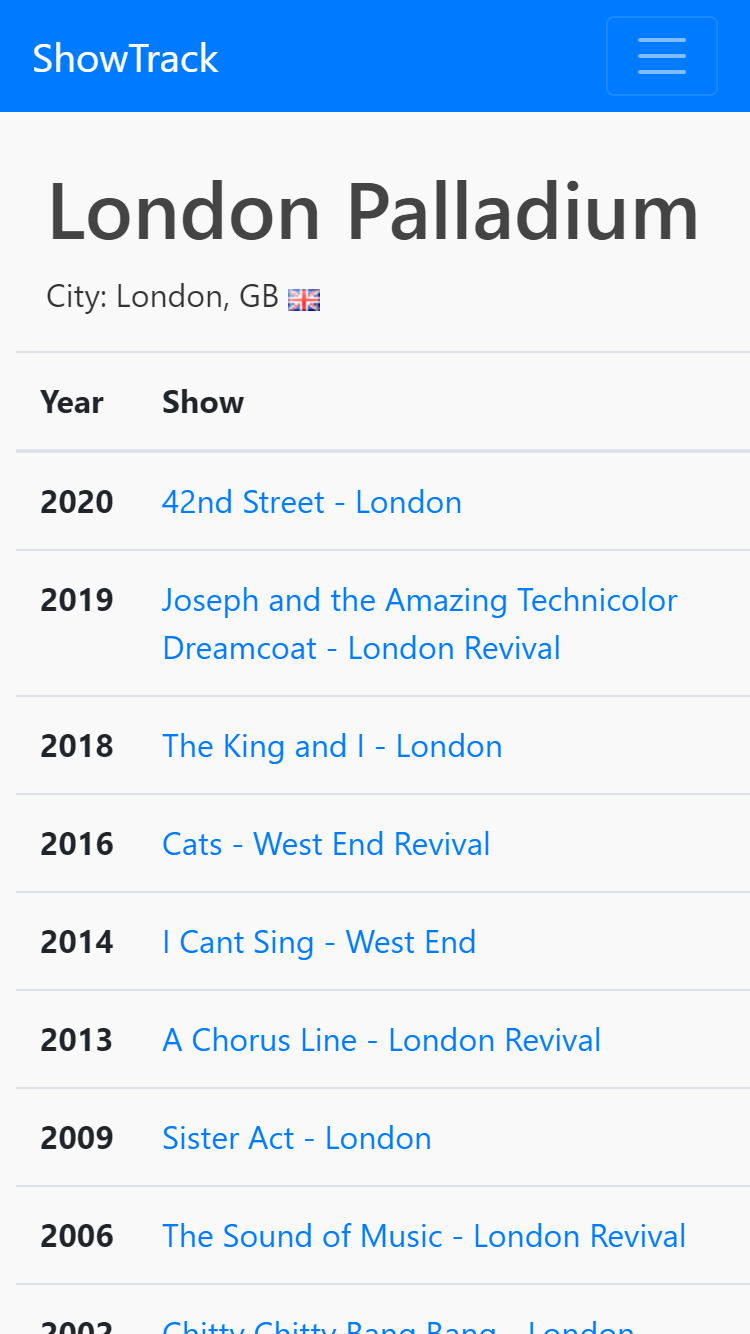Click the ShowTrack brand link
The height and width of the screenshot is (1334, 750).
click(125, 58)
